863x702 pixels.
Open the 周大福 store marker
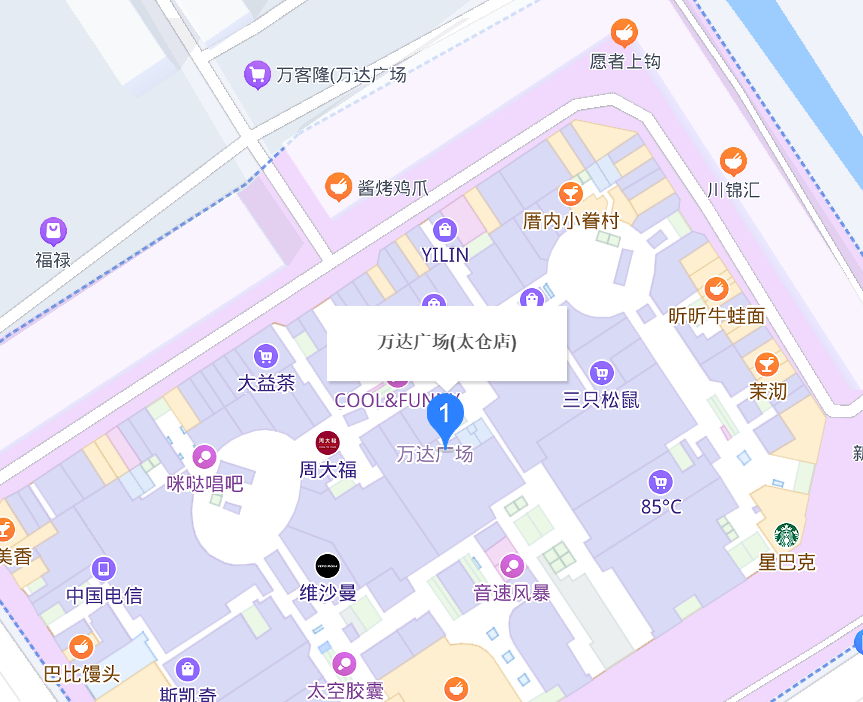[x=328, y=442]
